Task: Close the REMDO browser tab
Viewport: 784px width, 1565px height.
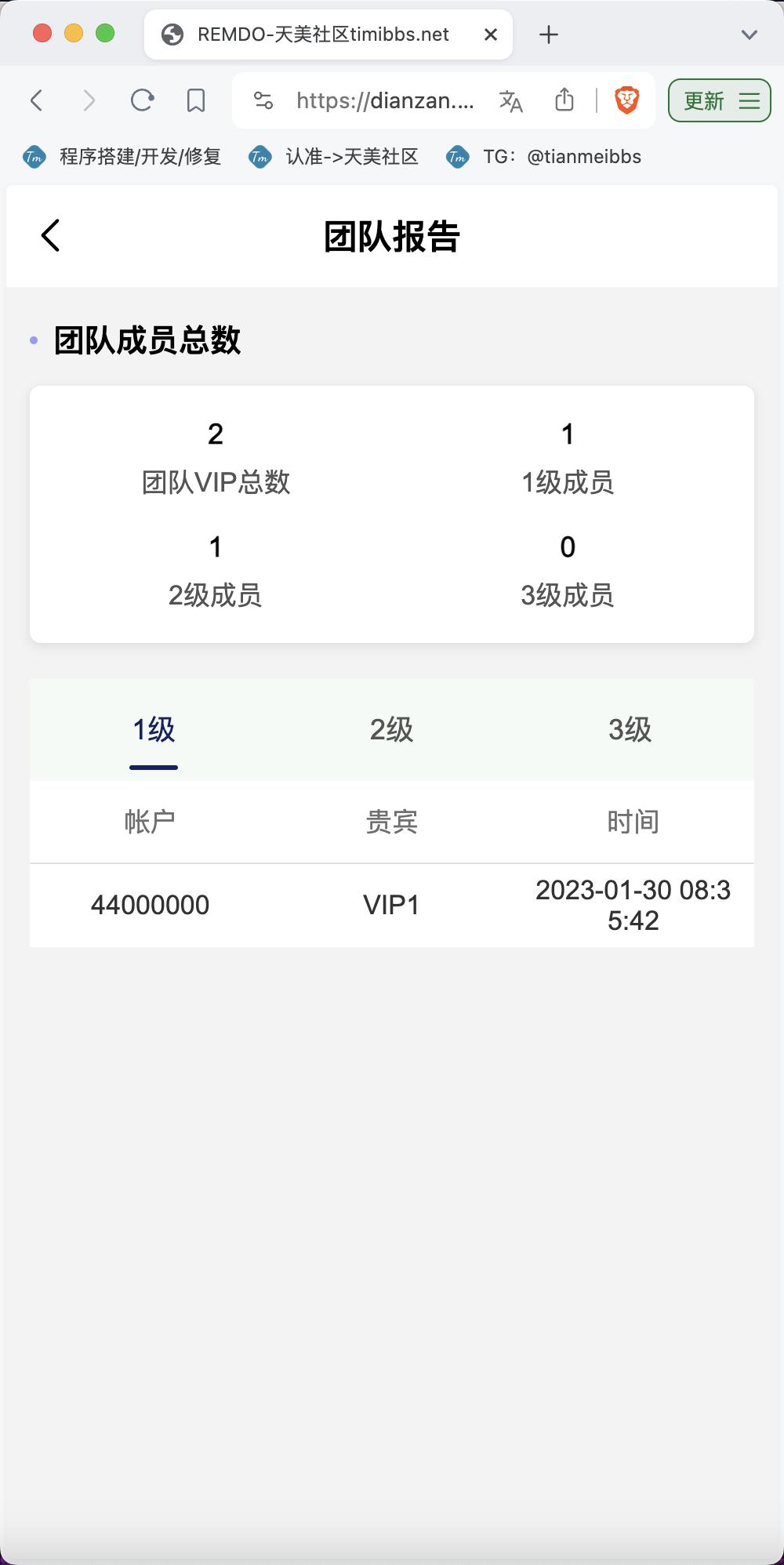Action: 491,34
